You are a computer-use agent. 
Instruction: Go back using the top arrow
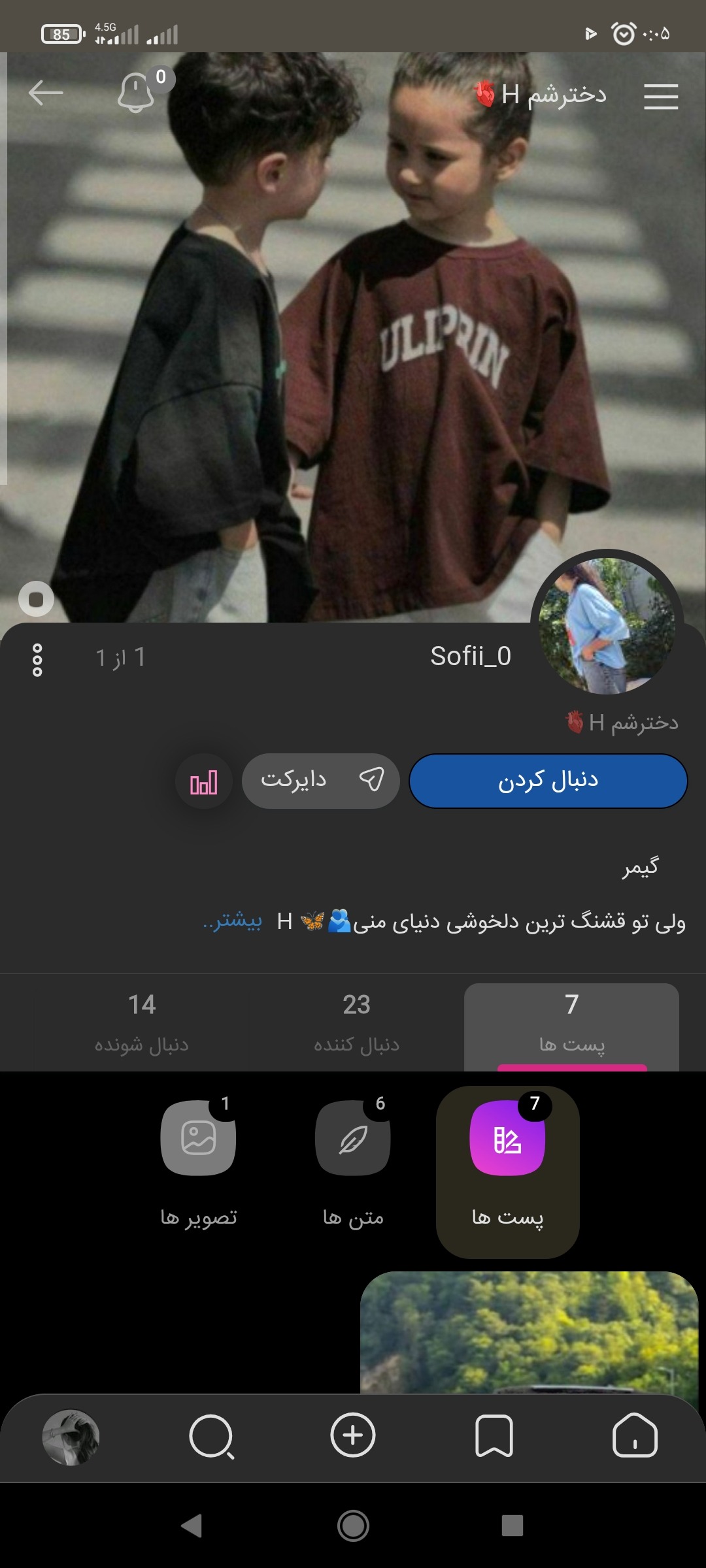46,93
